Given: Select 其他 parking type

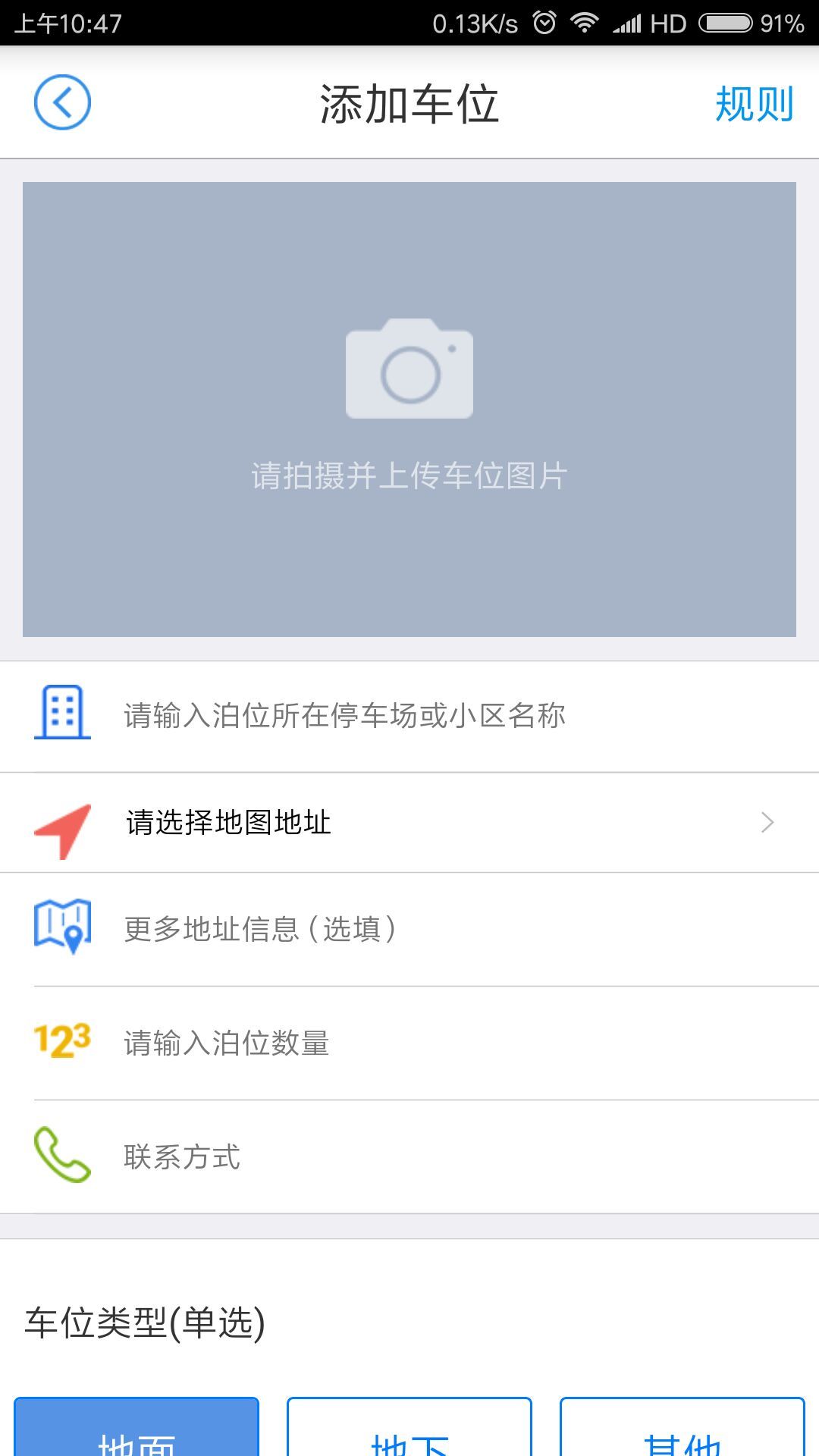Looking at the screenshot, I should coord(681,1433).
